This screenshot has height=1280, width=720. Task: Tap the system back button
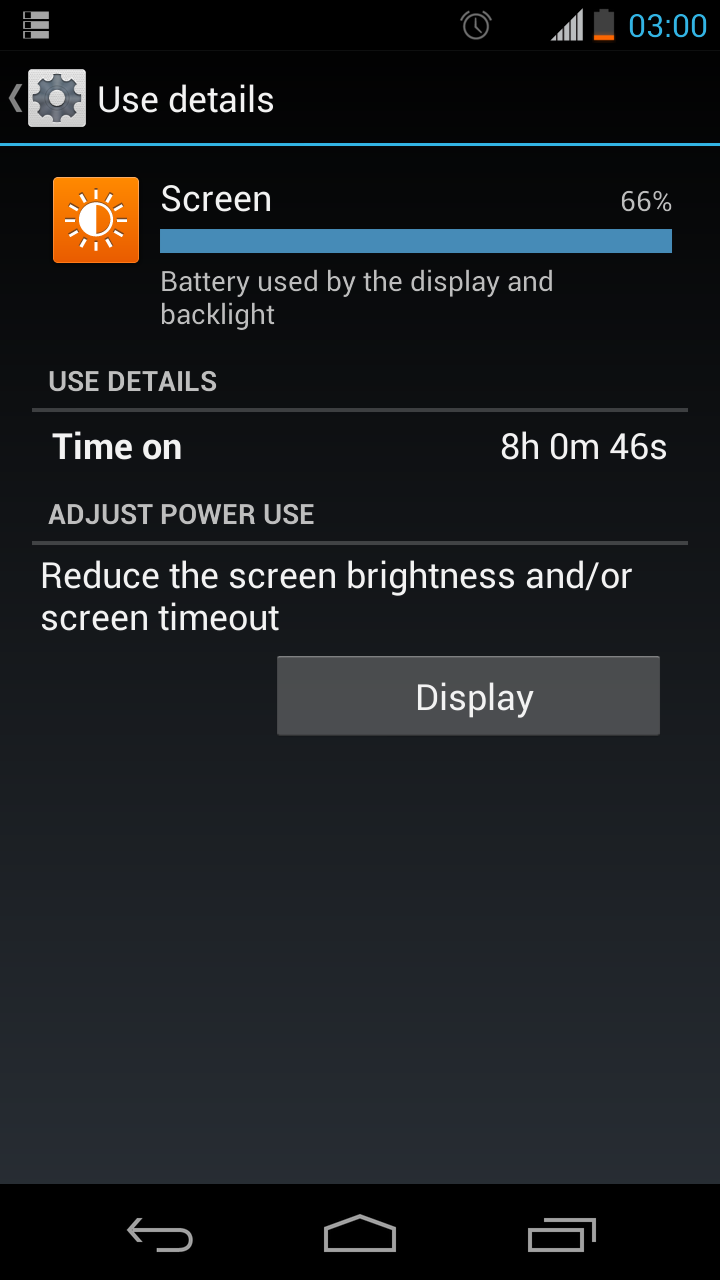click(159, 1233)
